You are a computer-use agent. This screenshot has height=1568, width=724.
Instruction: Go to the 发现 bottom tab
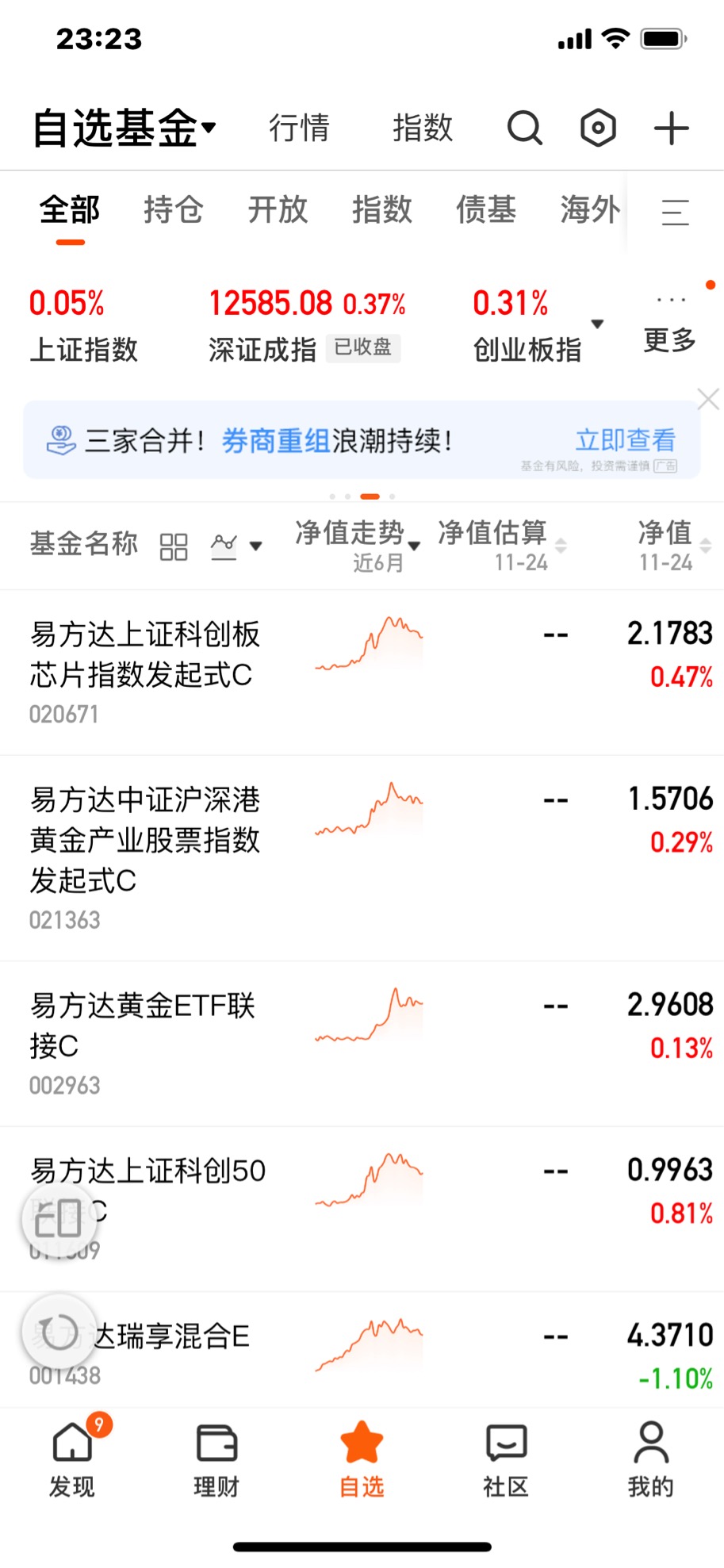(72, 1458)
